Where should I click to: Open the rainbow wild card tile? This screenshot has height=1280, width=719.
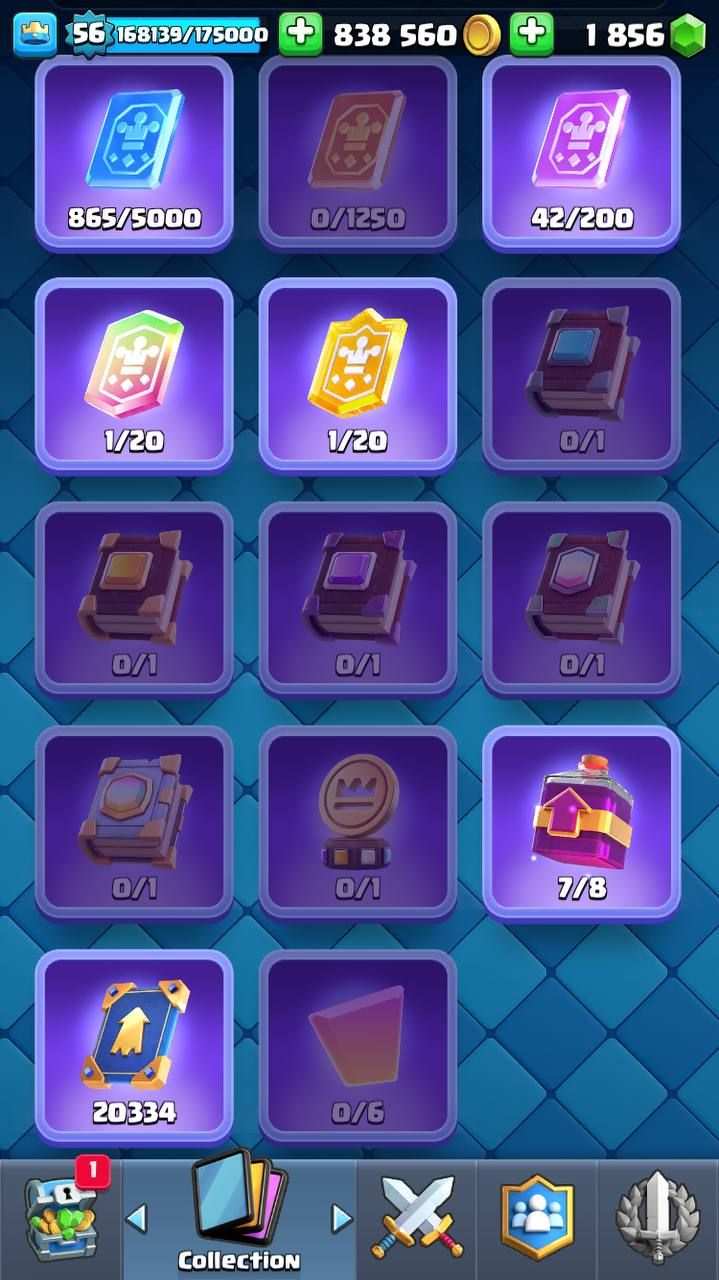point(134,375)
